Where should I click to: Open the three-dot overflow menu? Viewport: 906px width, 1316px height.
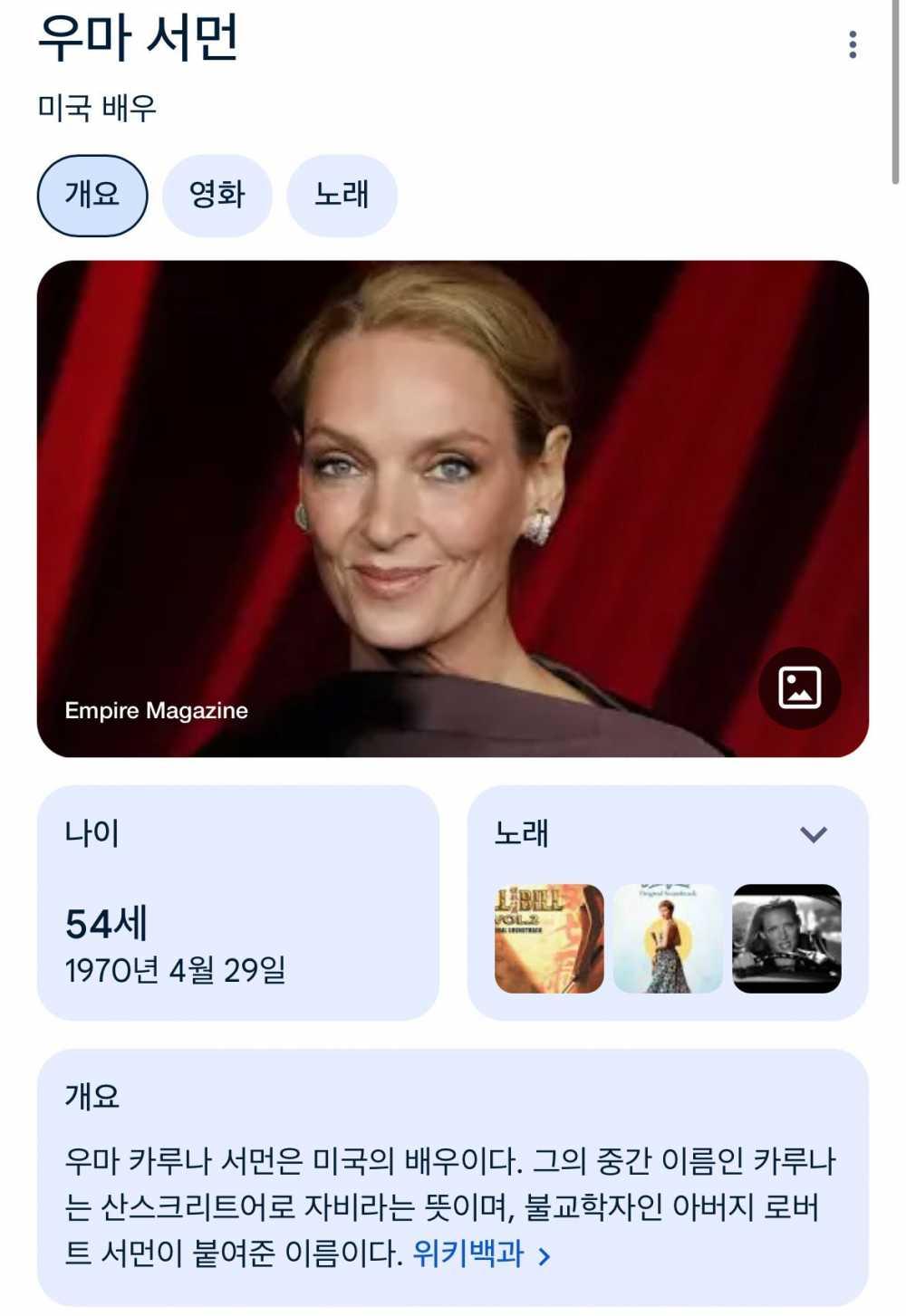point(852,44)
